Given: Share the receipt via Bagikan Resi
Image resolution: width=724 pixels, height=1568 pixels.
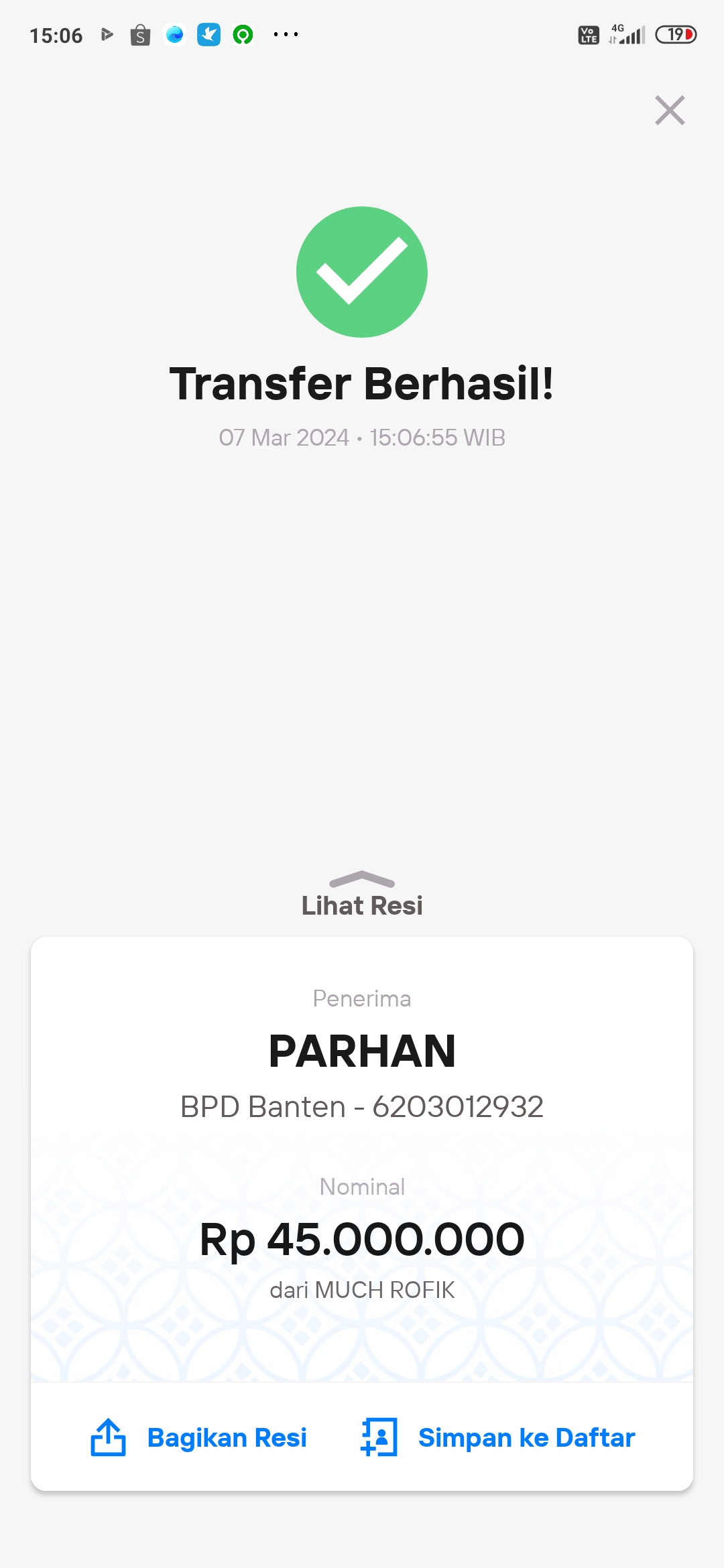Looking at the screenshot, I should pos(199,1437).
